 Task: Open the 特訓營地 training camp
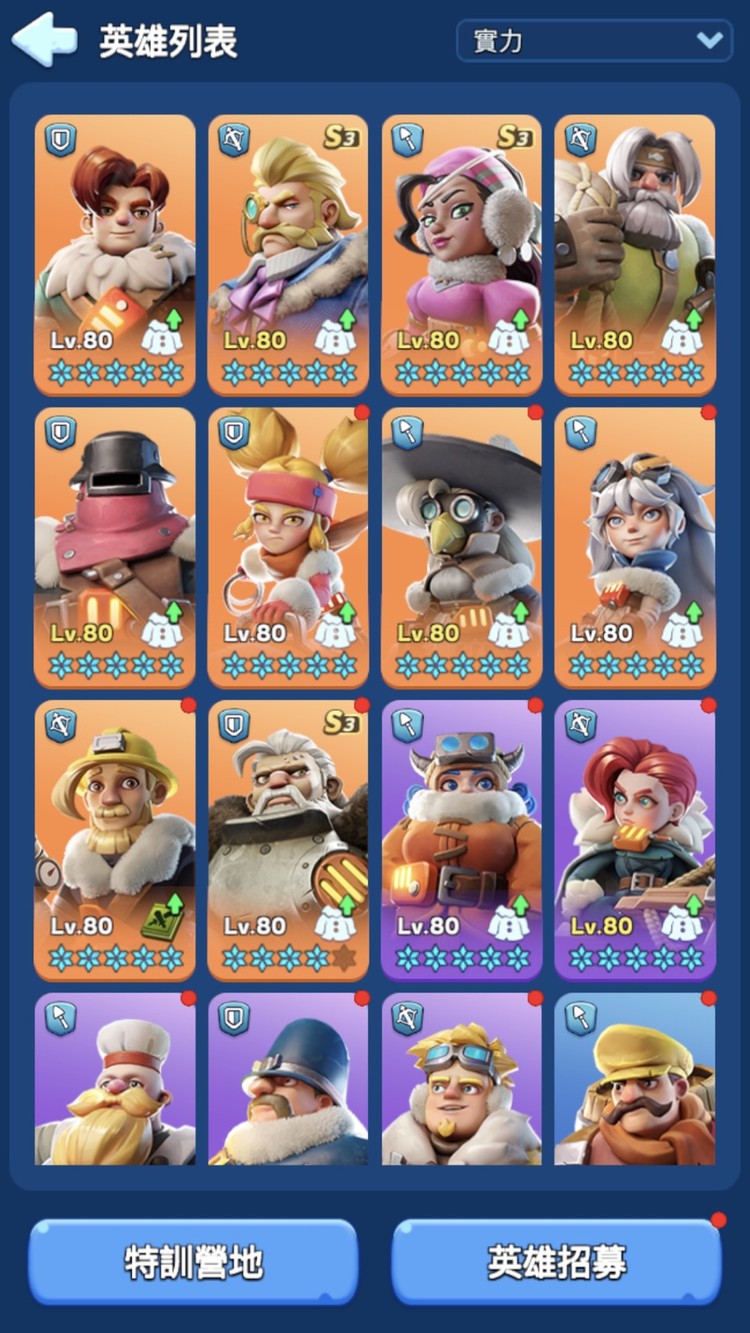193,1262
